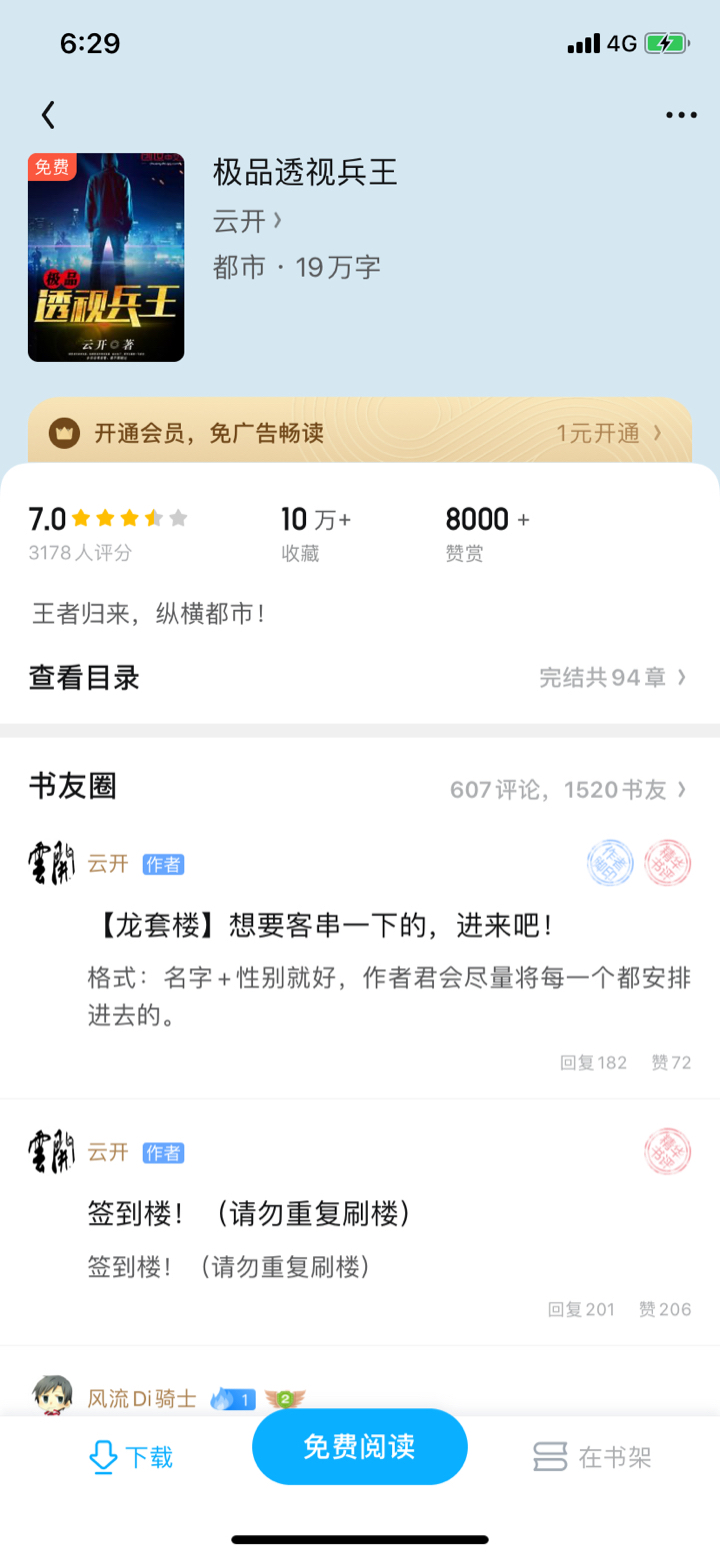Screen dimensions: 720x1559
Task: Go back using the top-left arrow
Action: tap(48, 115)
